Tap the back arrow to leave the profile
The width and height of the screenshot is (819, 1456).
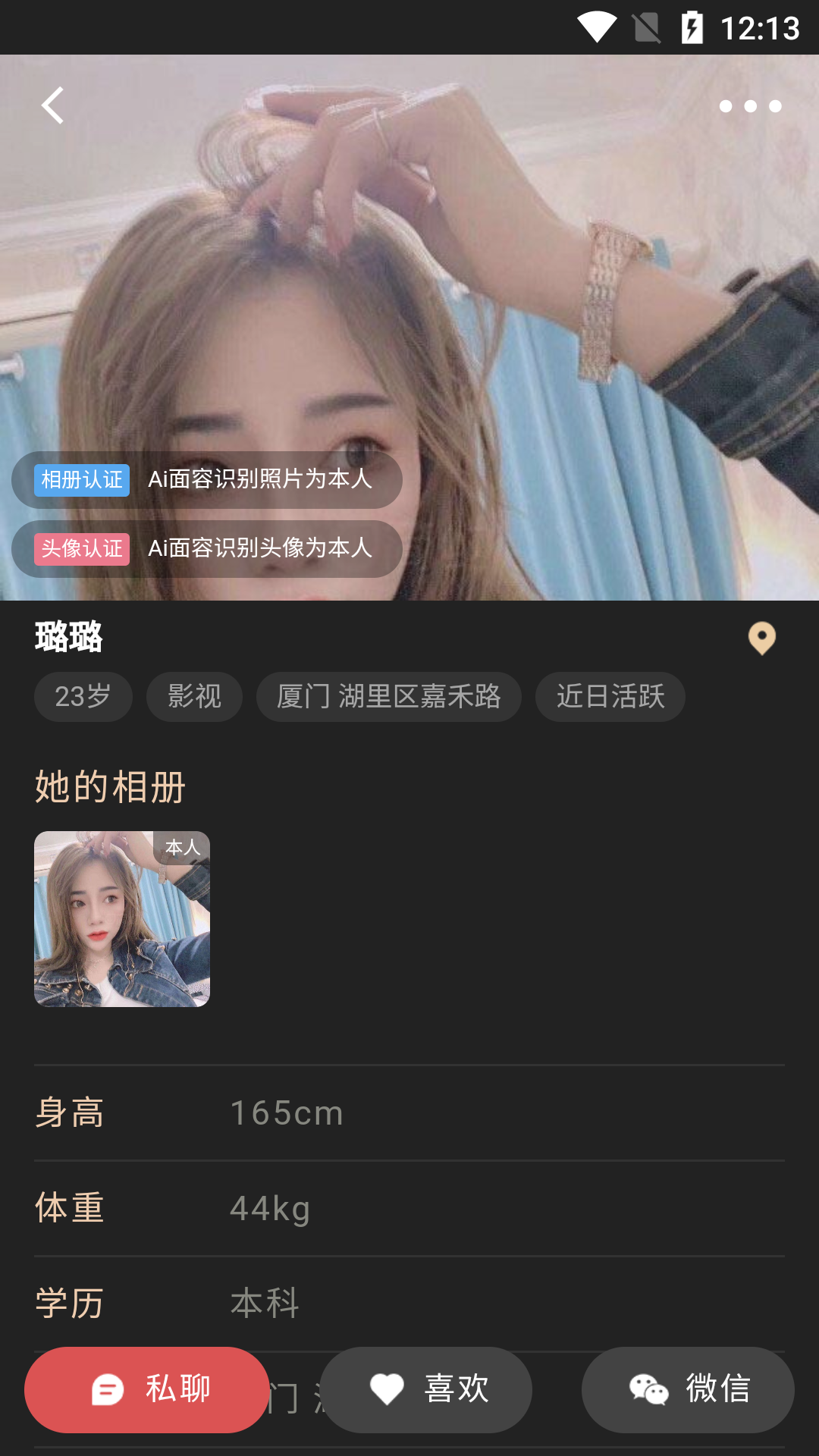coord(52,106)
